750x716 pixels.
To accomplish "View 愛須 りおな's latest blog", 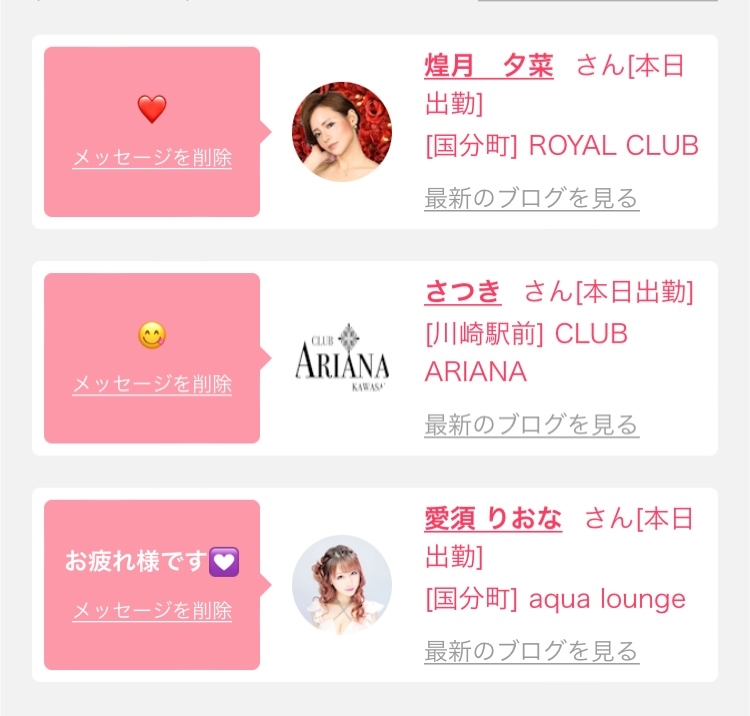I will (532, 651).
